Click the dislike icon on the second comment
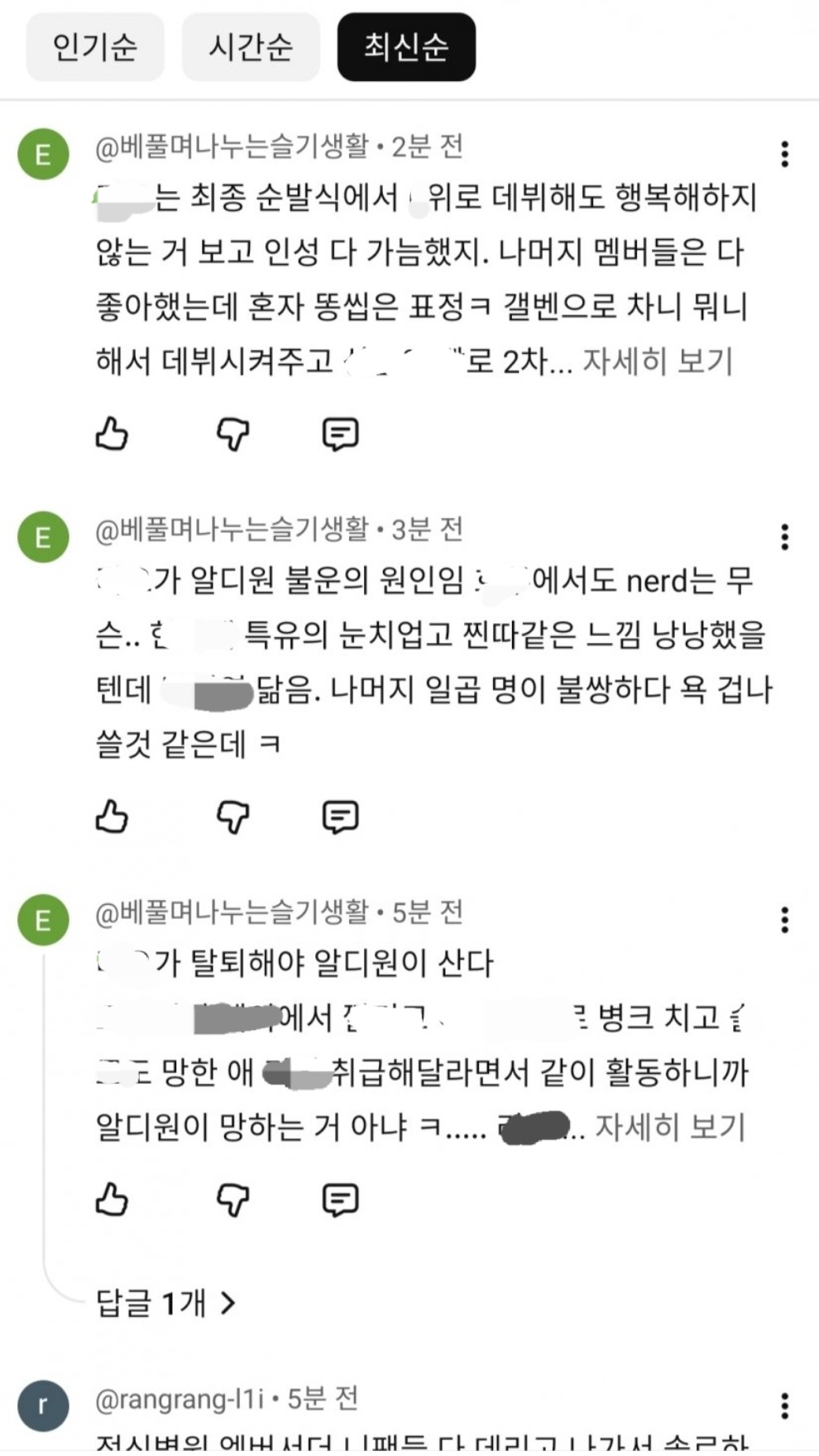Viewport: 819px width, 1456px height. tap(234, 817)
